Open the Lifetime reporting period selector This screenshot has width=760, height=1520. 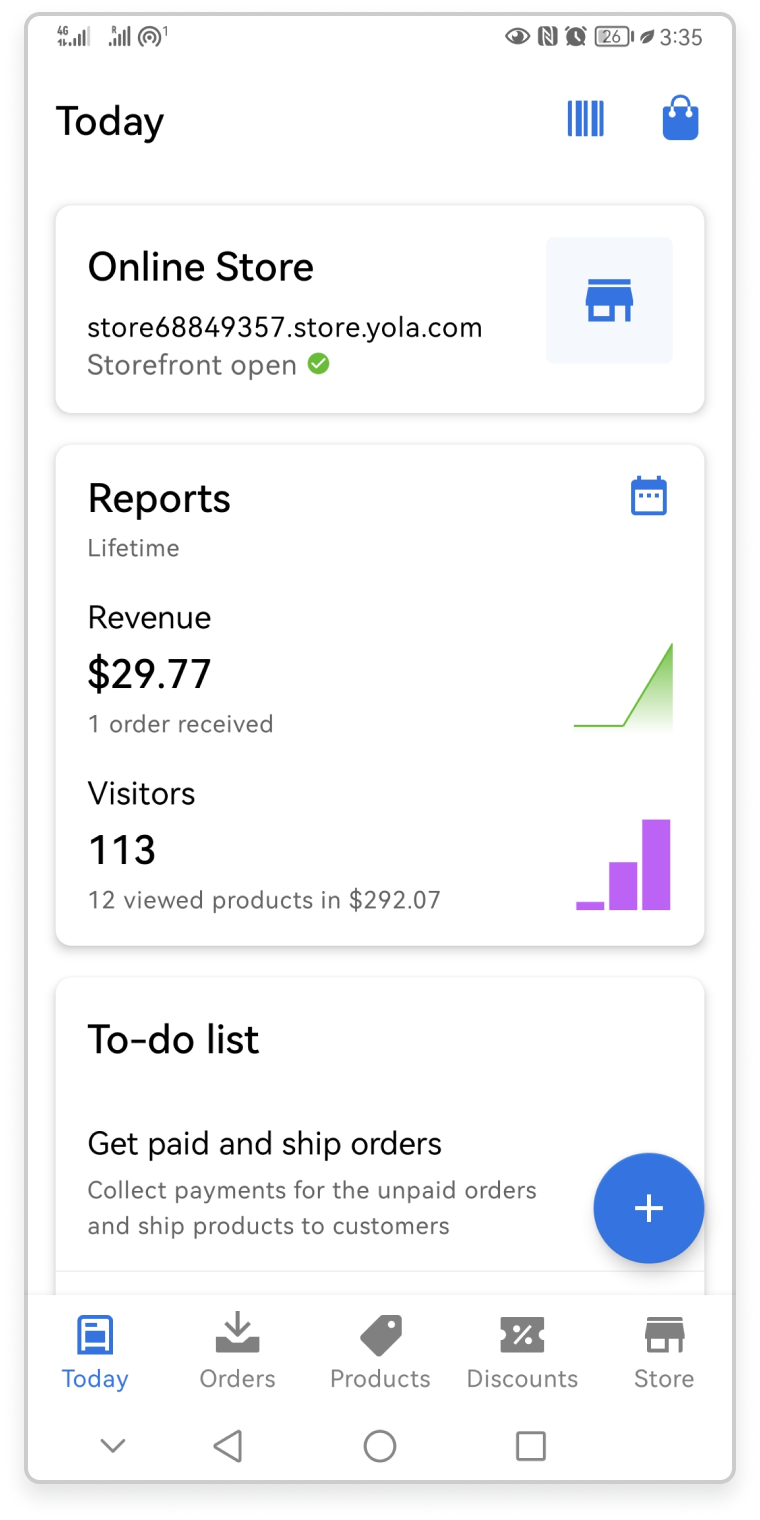click(133, 547)
